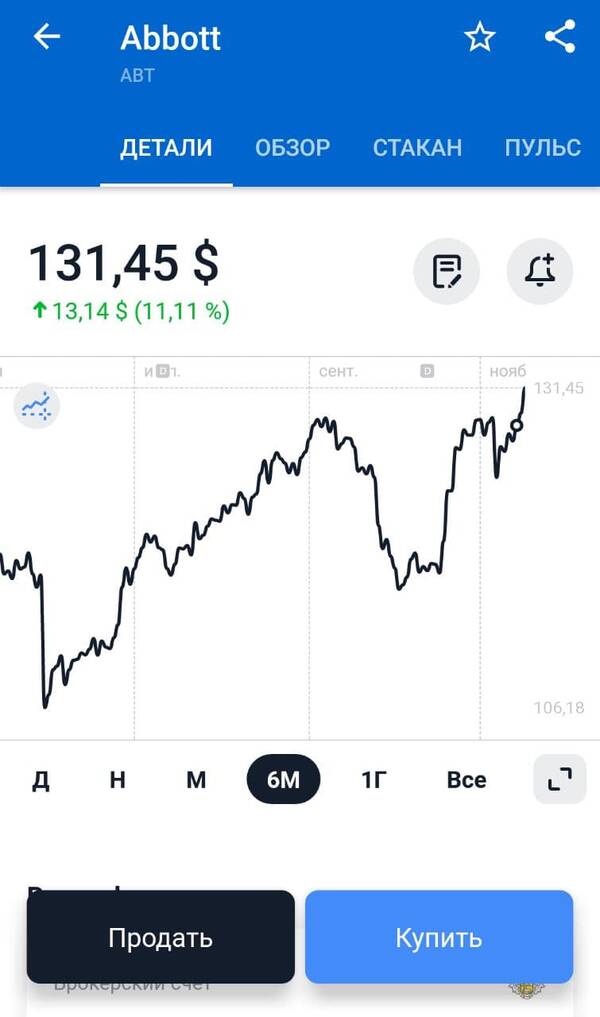Add a price alert with the bell
This screenshot has width=600, height=1017.
click(540, 271)
